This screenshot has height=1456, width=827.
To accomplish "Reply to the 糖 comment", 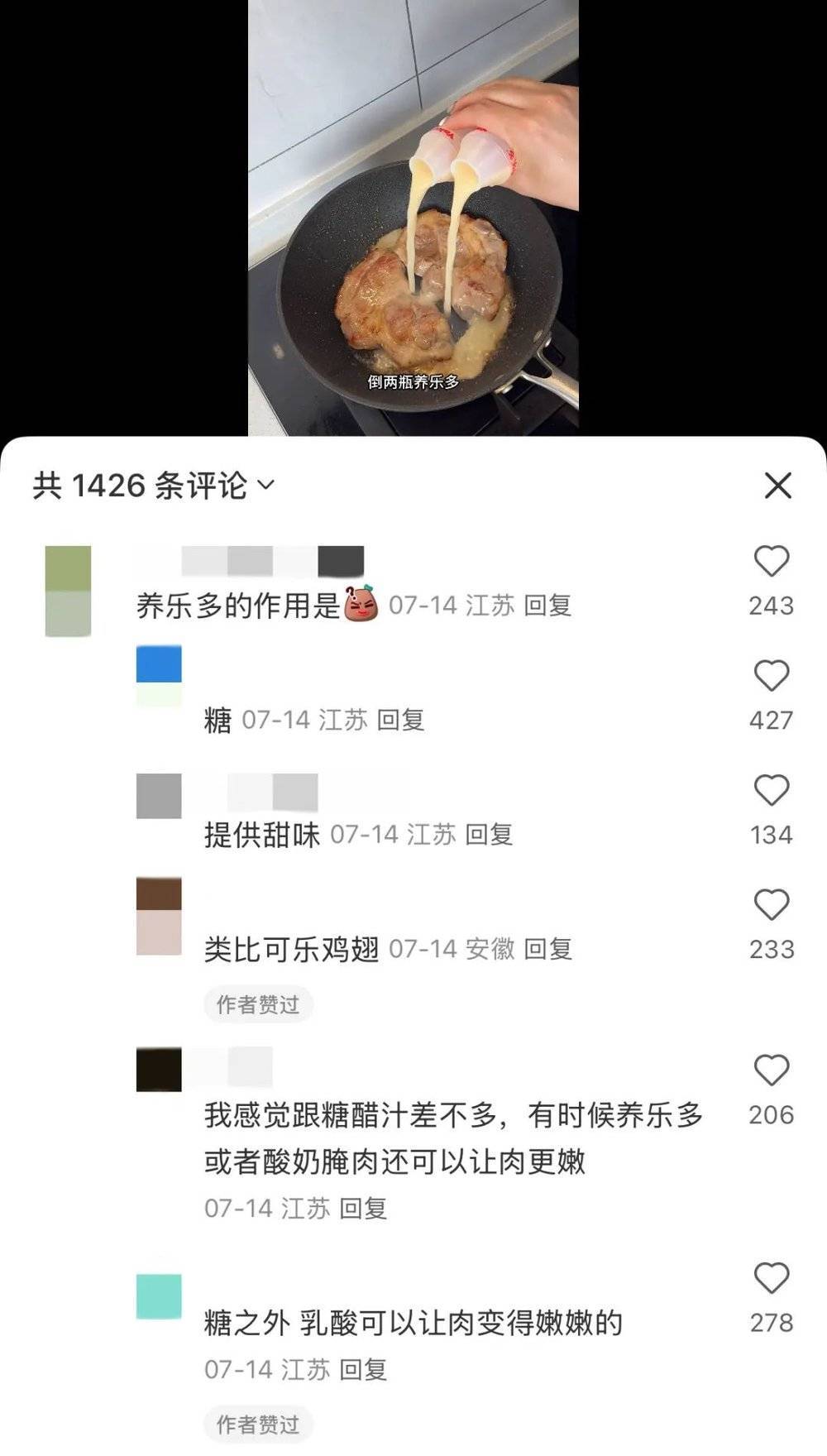I will point(400,720).
